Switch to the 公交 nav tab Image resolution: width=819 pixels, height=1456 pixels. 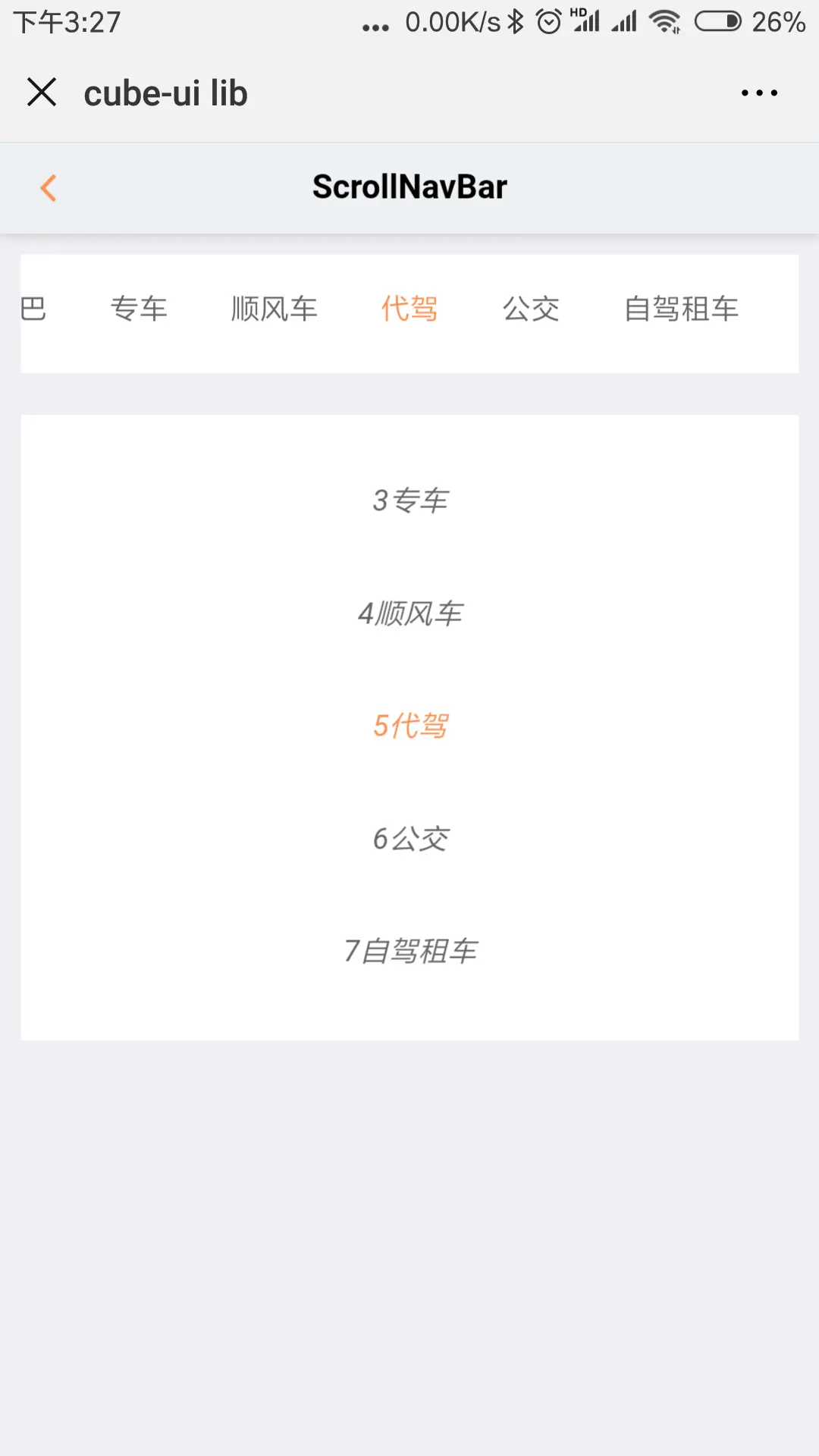coord(531,309)
